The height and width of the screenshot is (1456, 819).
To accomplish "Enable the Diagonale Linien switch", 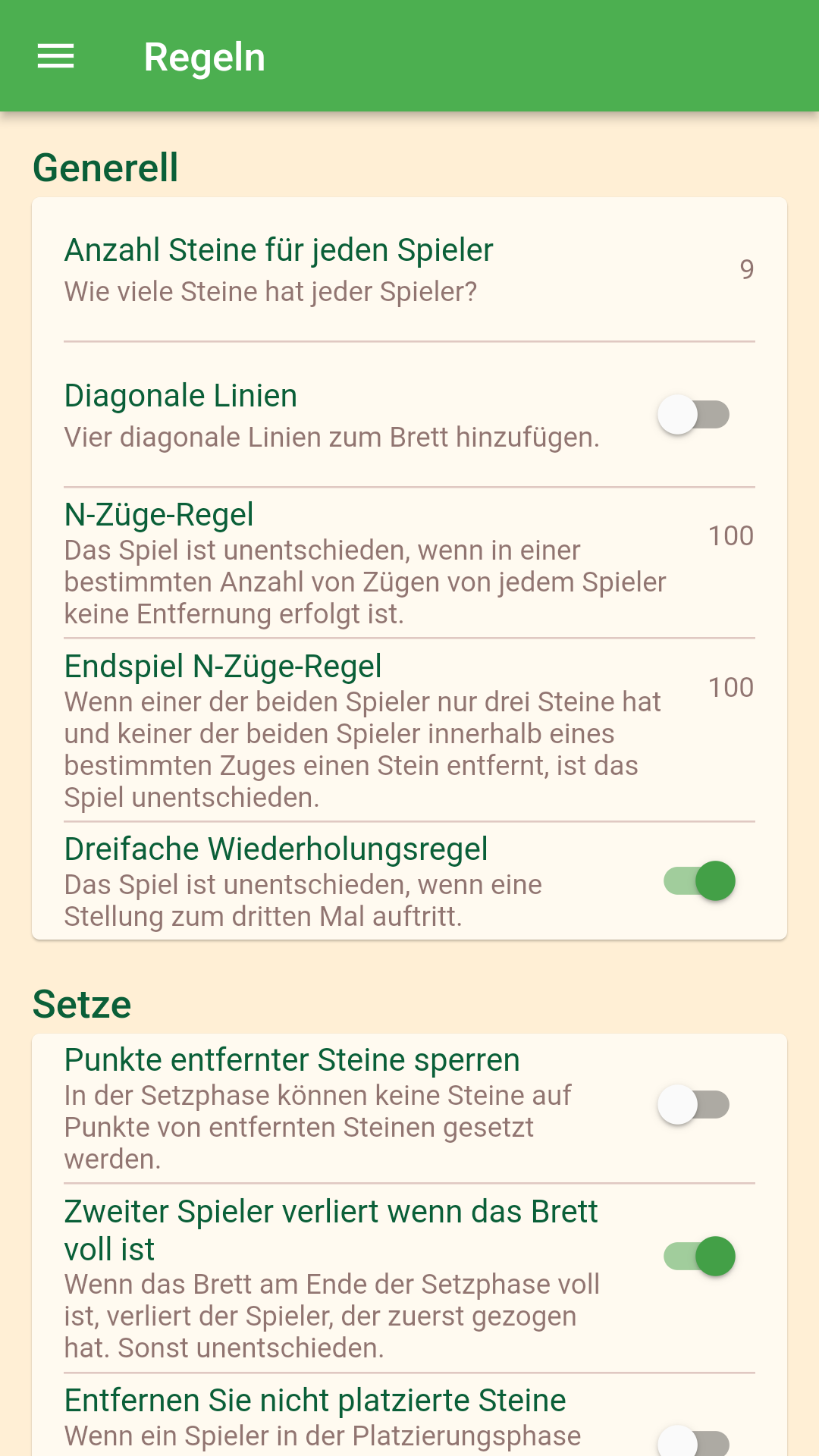I will [x=694, y=415].
